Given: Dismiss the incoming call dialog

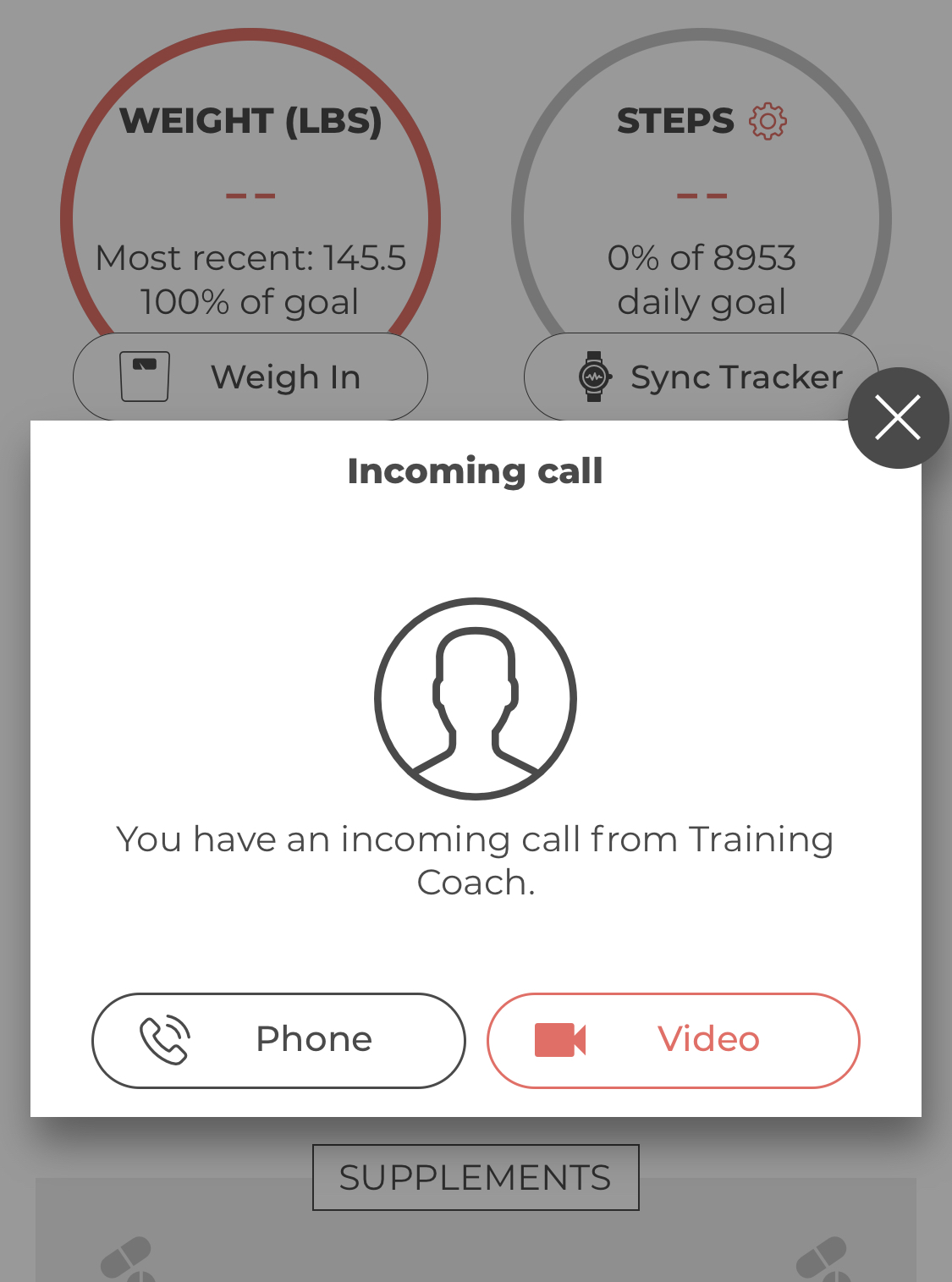Looking at the screenshot, I should coord(897,418).
